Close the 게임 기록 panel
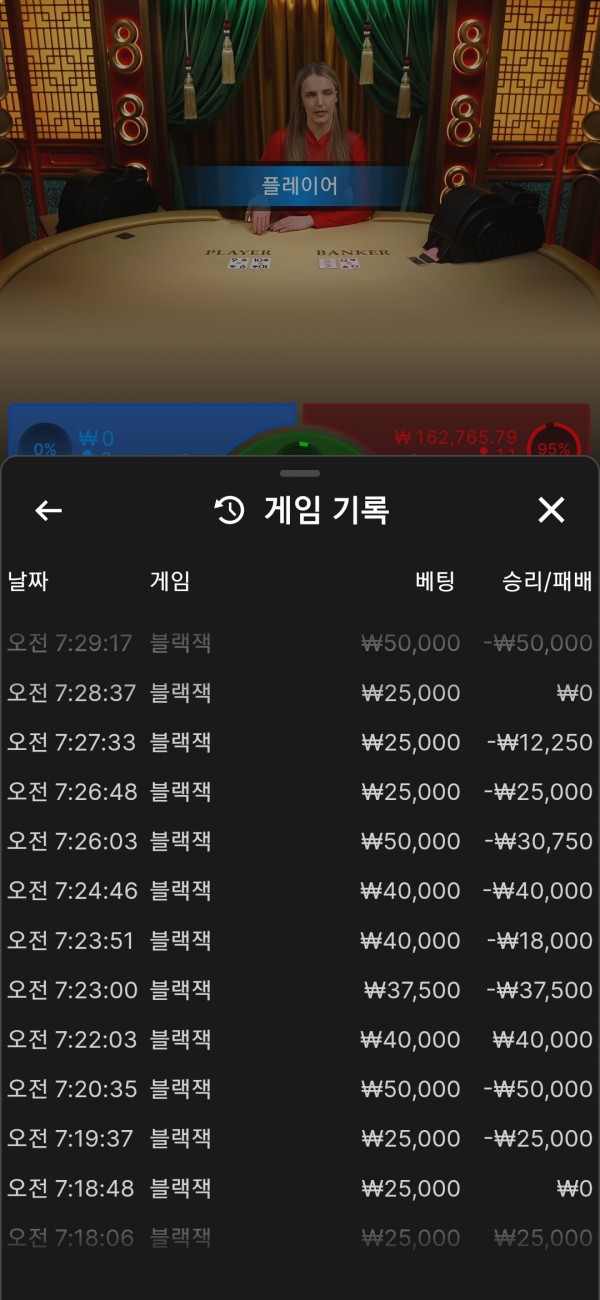 (x=551, y=510)
